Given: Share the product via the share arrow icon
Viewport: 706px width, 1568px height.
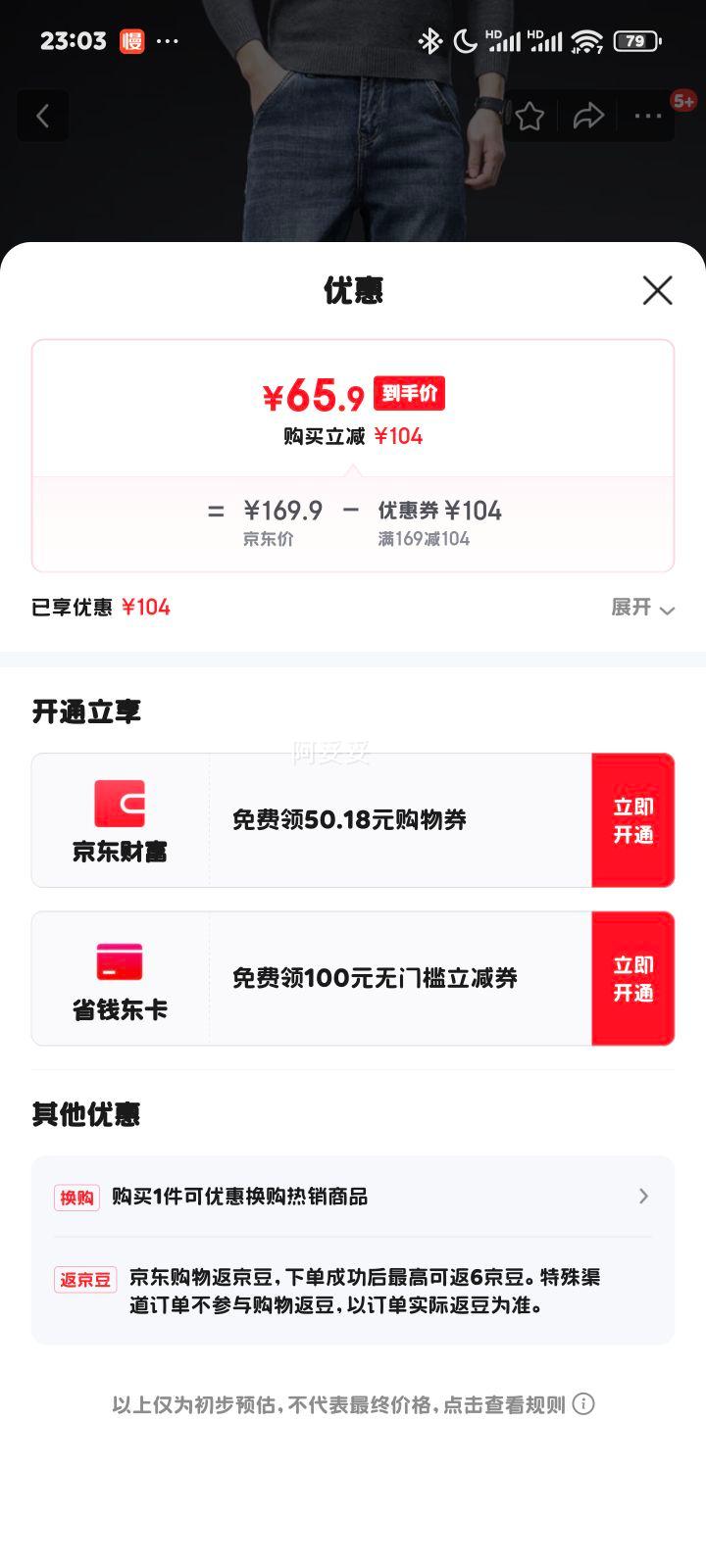Looking at the screenshot, I should [x=588, y=116].
